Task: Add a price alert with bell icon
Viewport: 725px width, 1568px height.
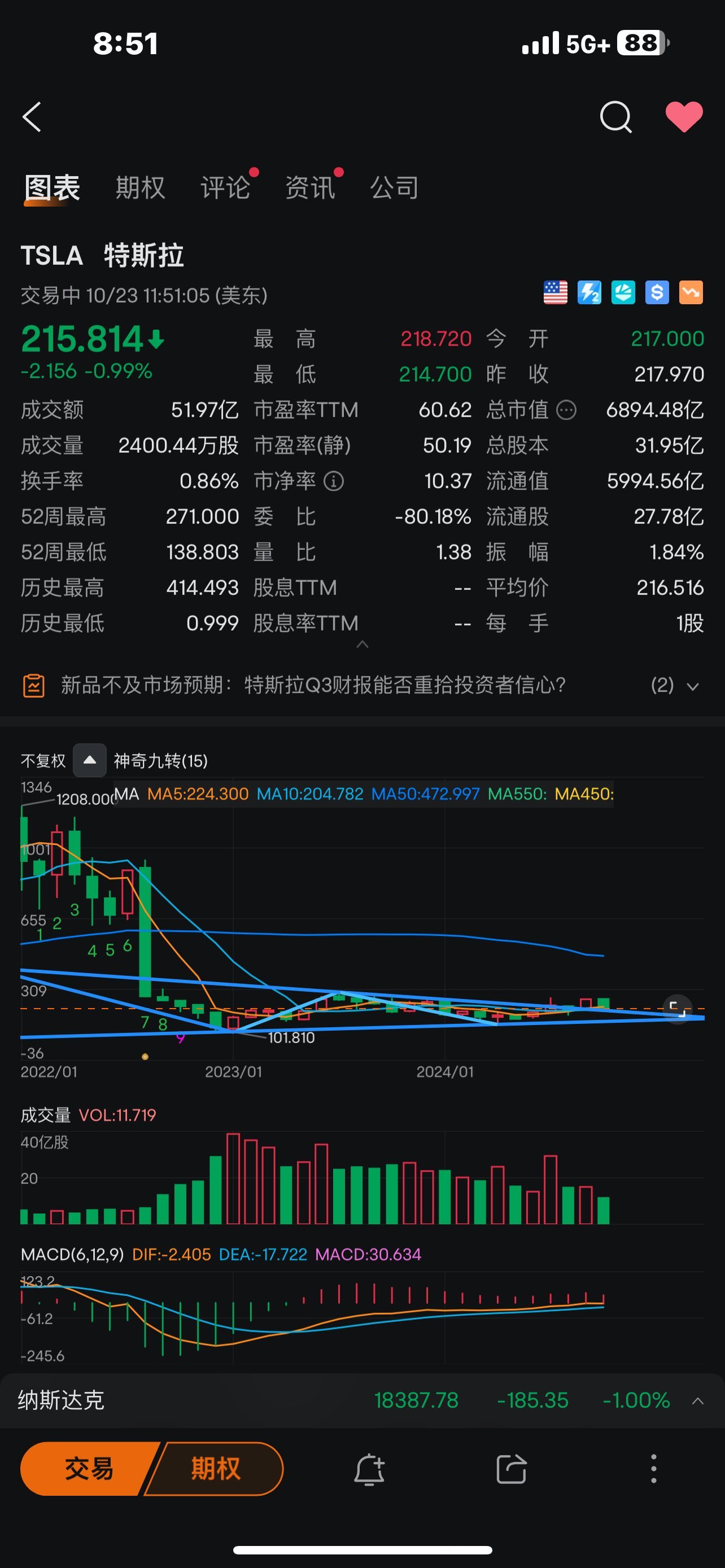Action: pos(369,1469)
